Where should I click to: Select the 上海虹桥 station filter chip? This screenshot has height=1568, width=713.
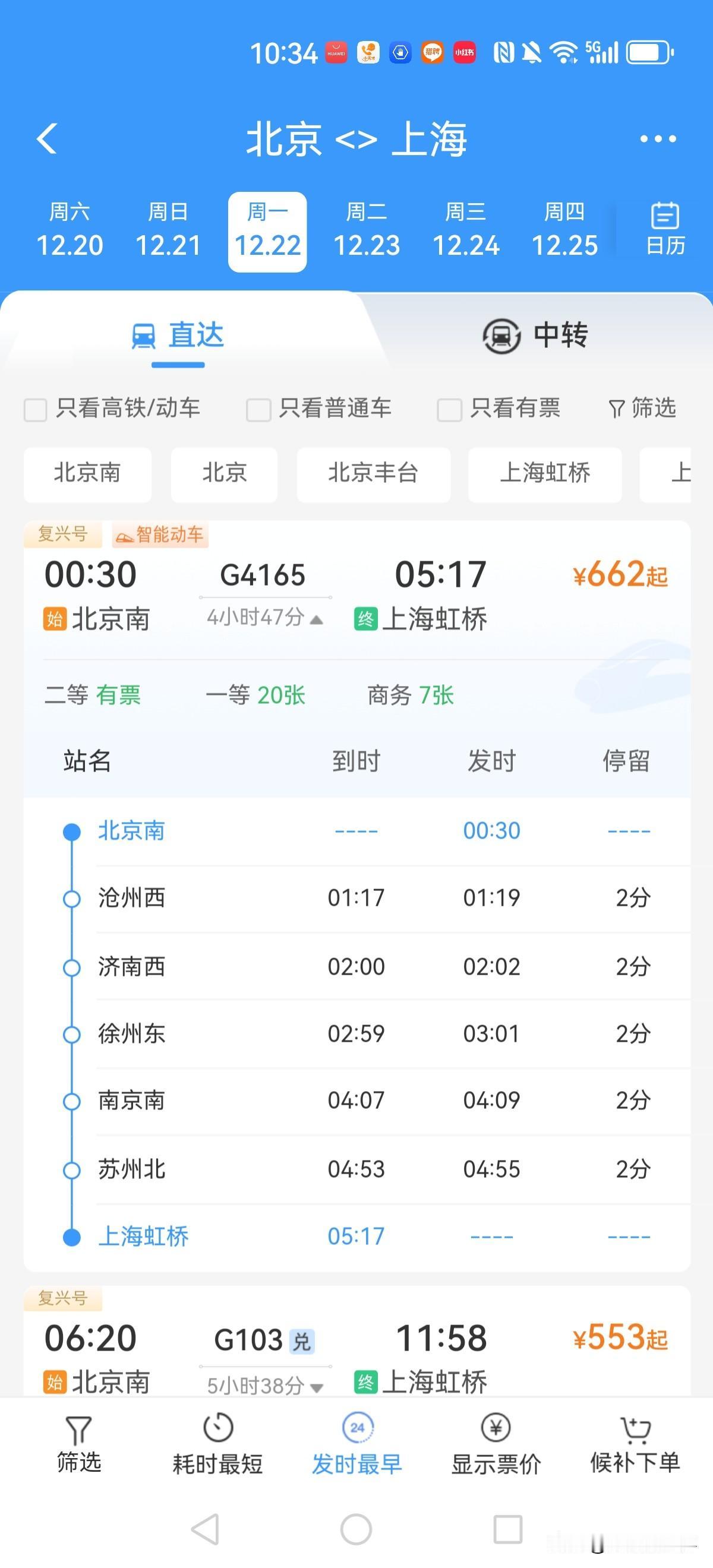(x=544, y=475)
